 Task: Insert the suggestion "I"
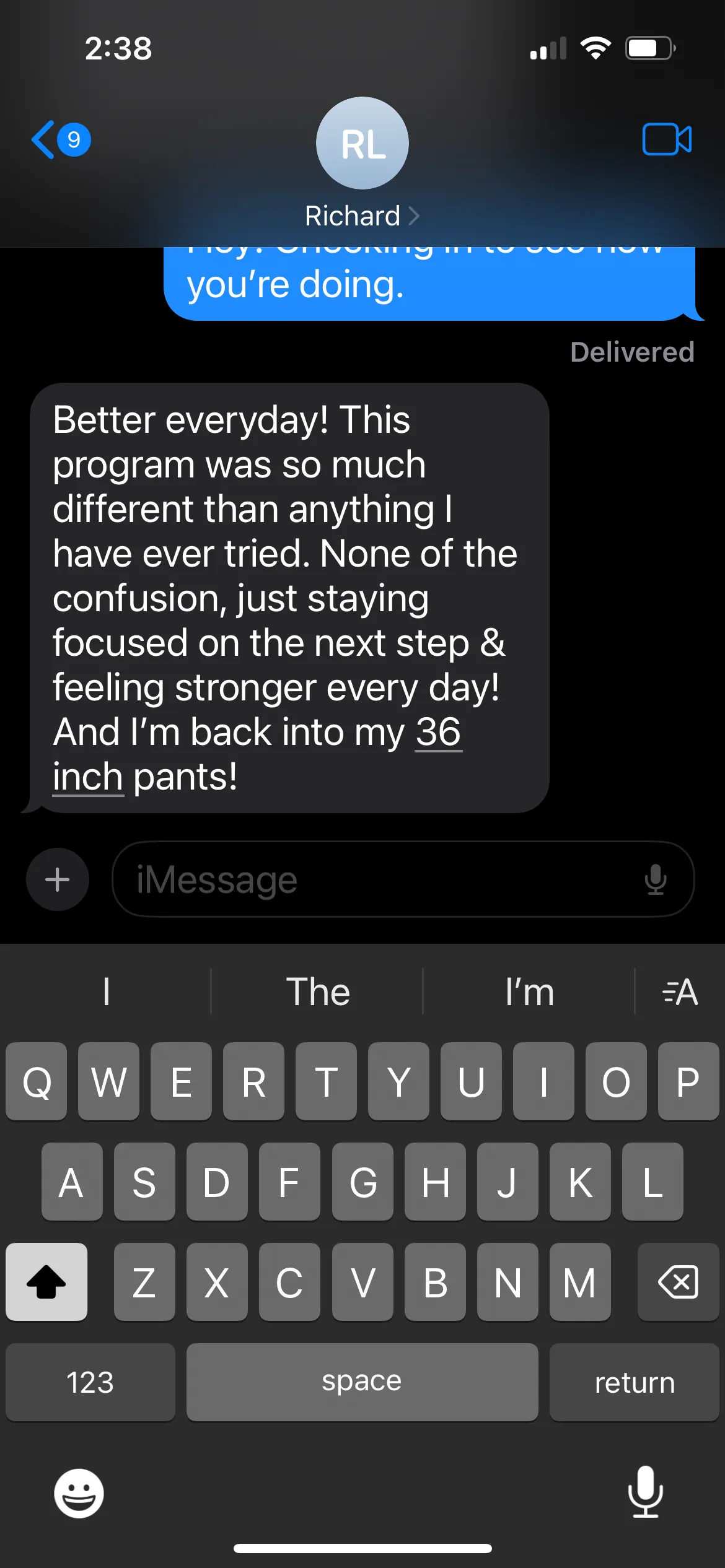point(107,991)
